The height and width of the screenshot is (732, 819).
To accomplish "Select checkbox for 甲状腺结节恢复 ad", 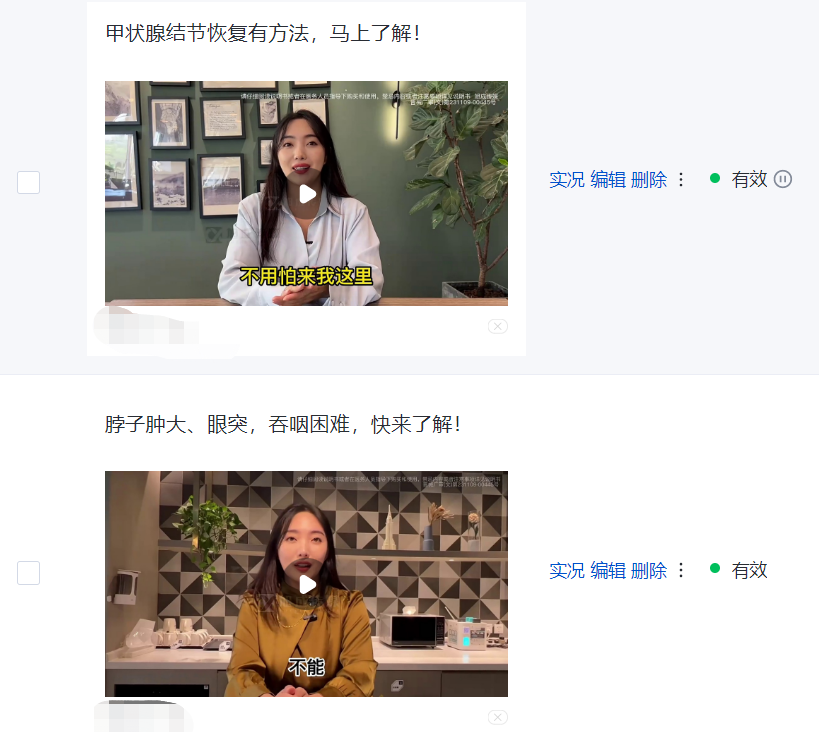I will (29, 182).
